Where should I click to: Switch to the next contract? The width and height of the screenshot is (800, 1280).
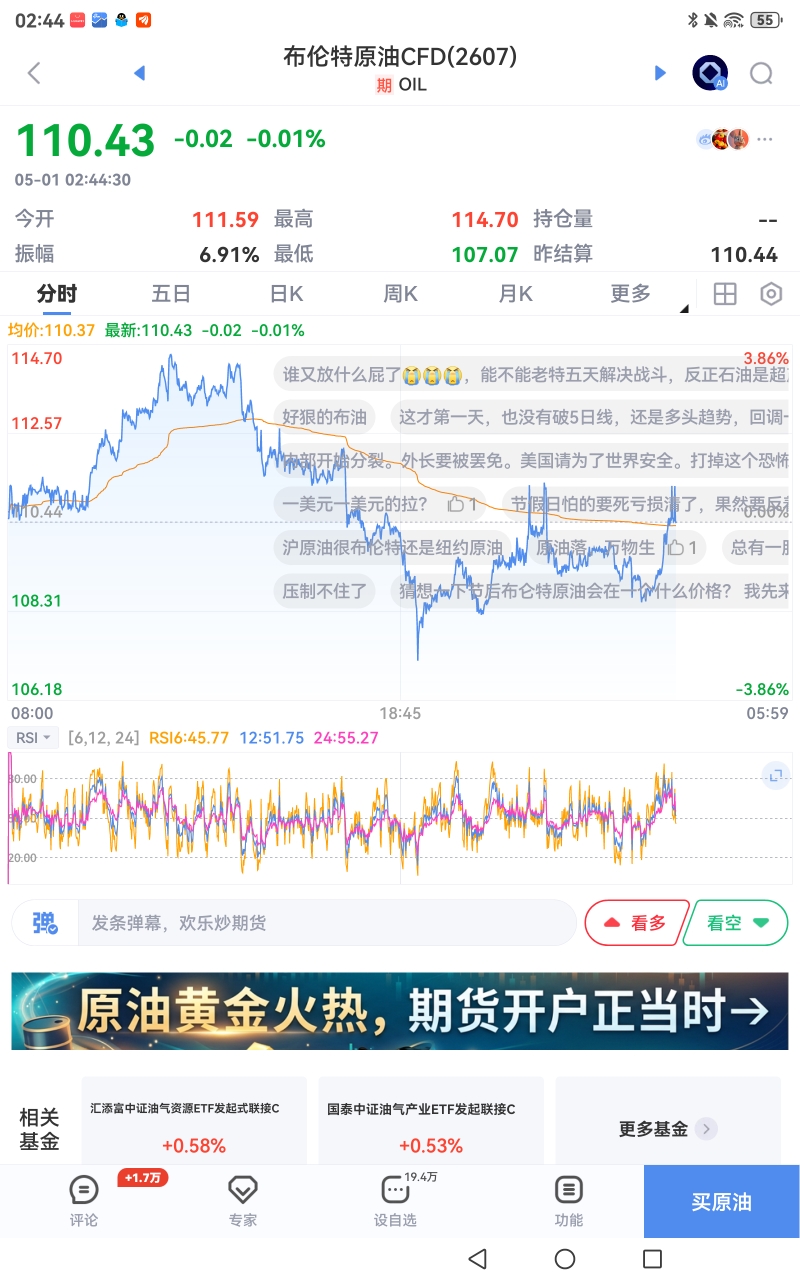[x=660, y=73]
